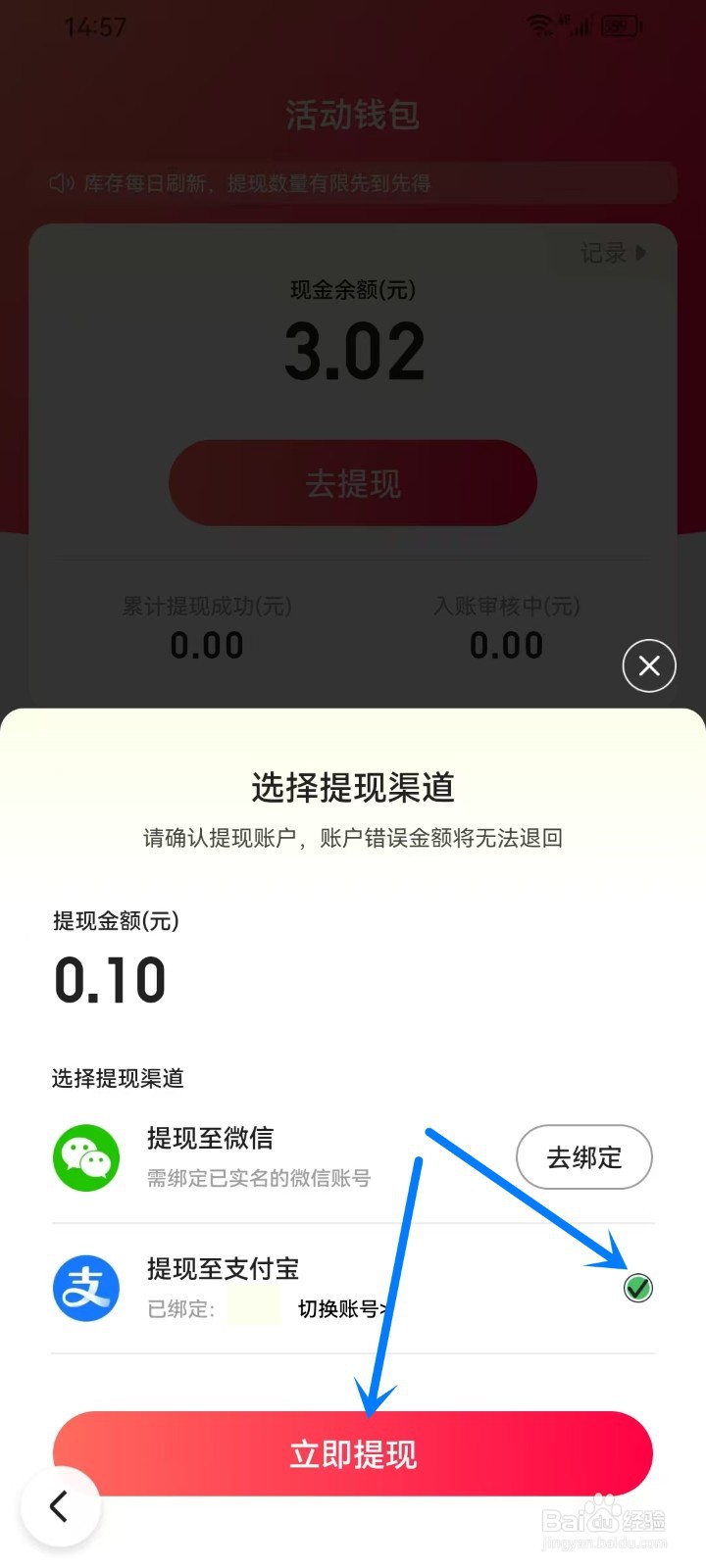Tap the 选择提现渠道 sheet header
The image size is (706, 1568).
click(353, 786)
